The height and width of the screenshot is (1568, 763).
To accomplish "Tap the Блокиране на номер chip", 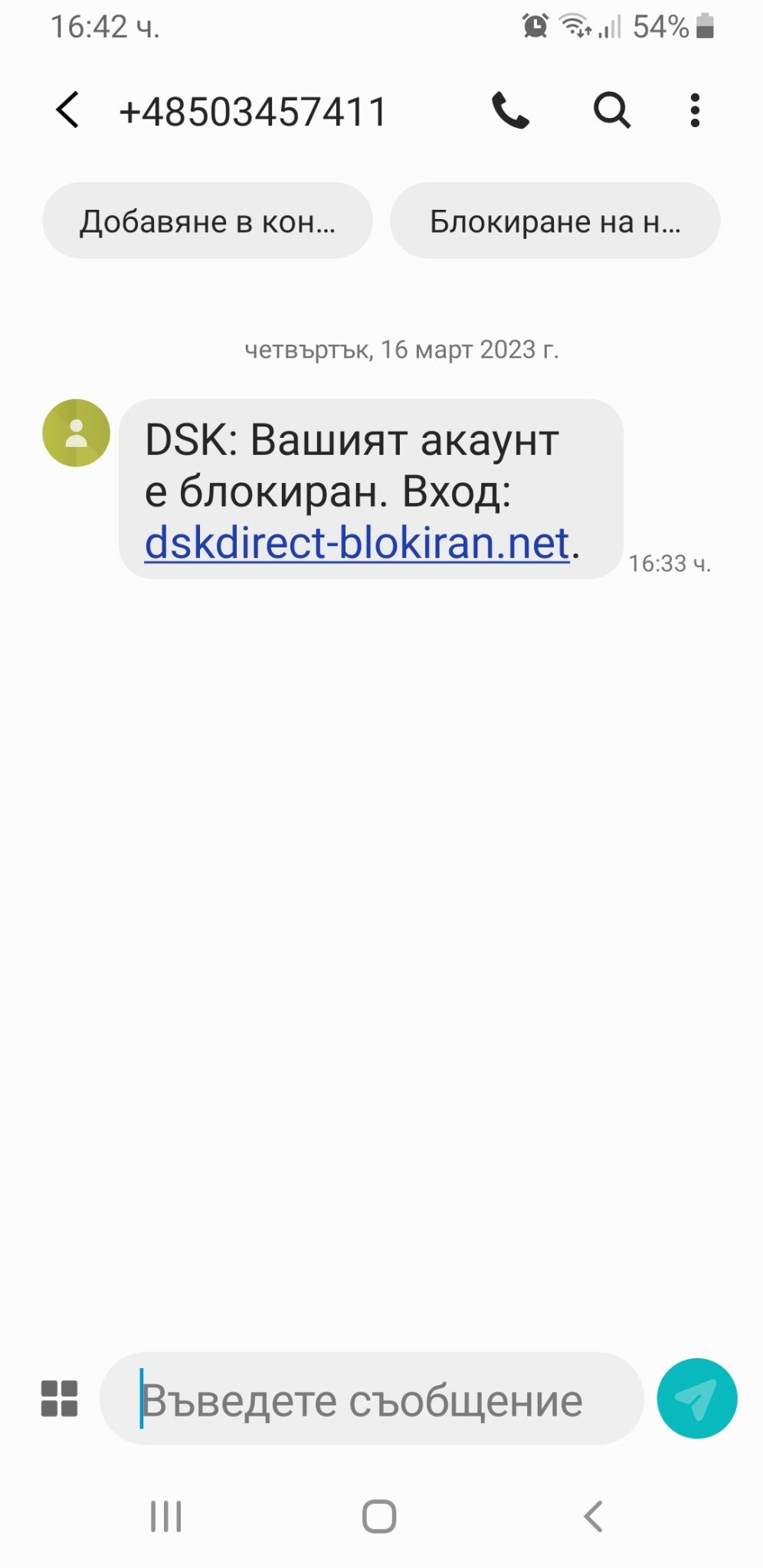I will pos(555,221).
